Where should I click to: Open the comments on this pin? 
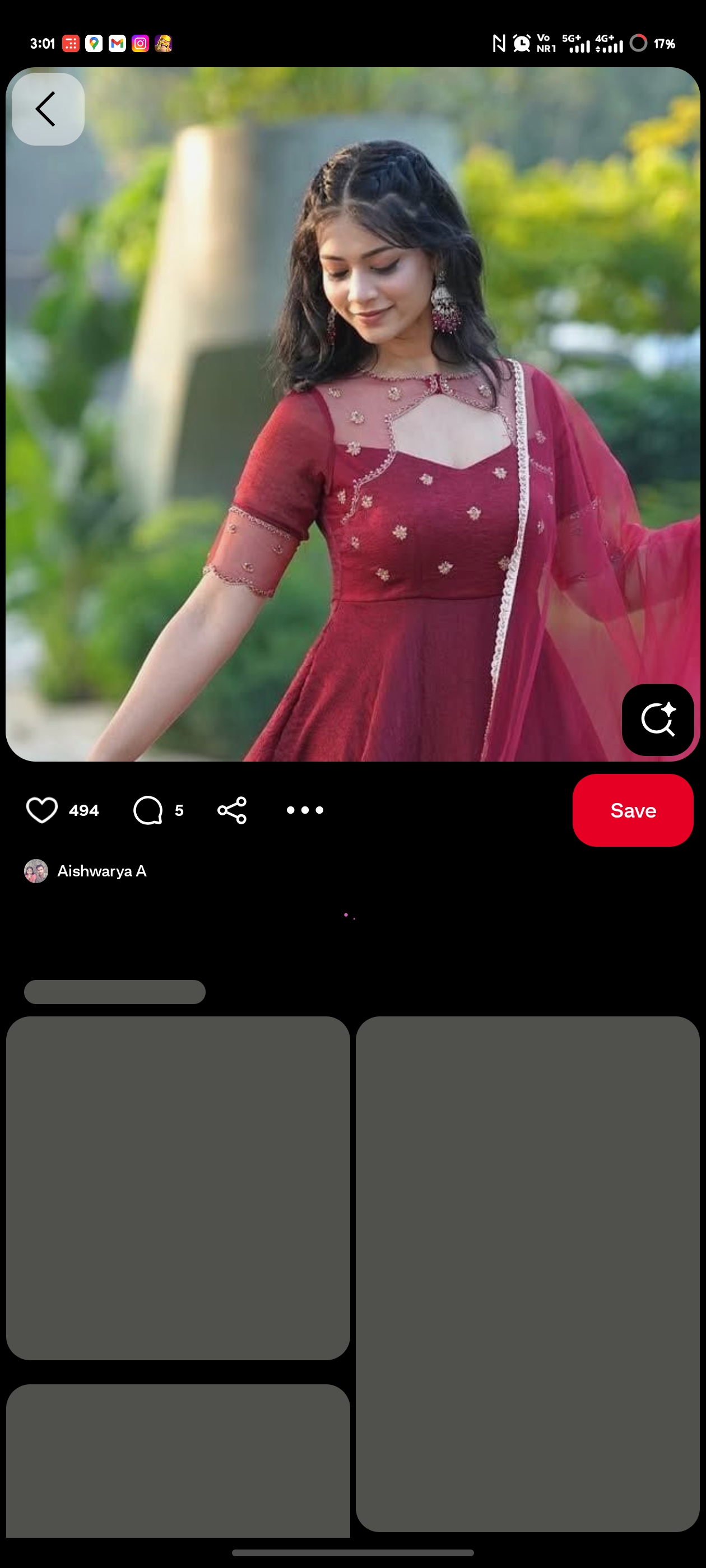pos(148,810)
